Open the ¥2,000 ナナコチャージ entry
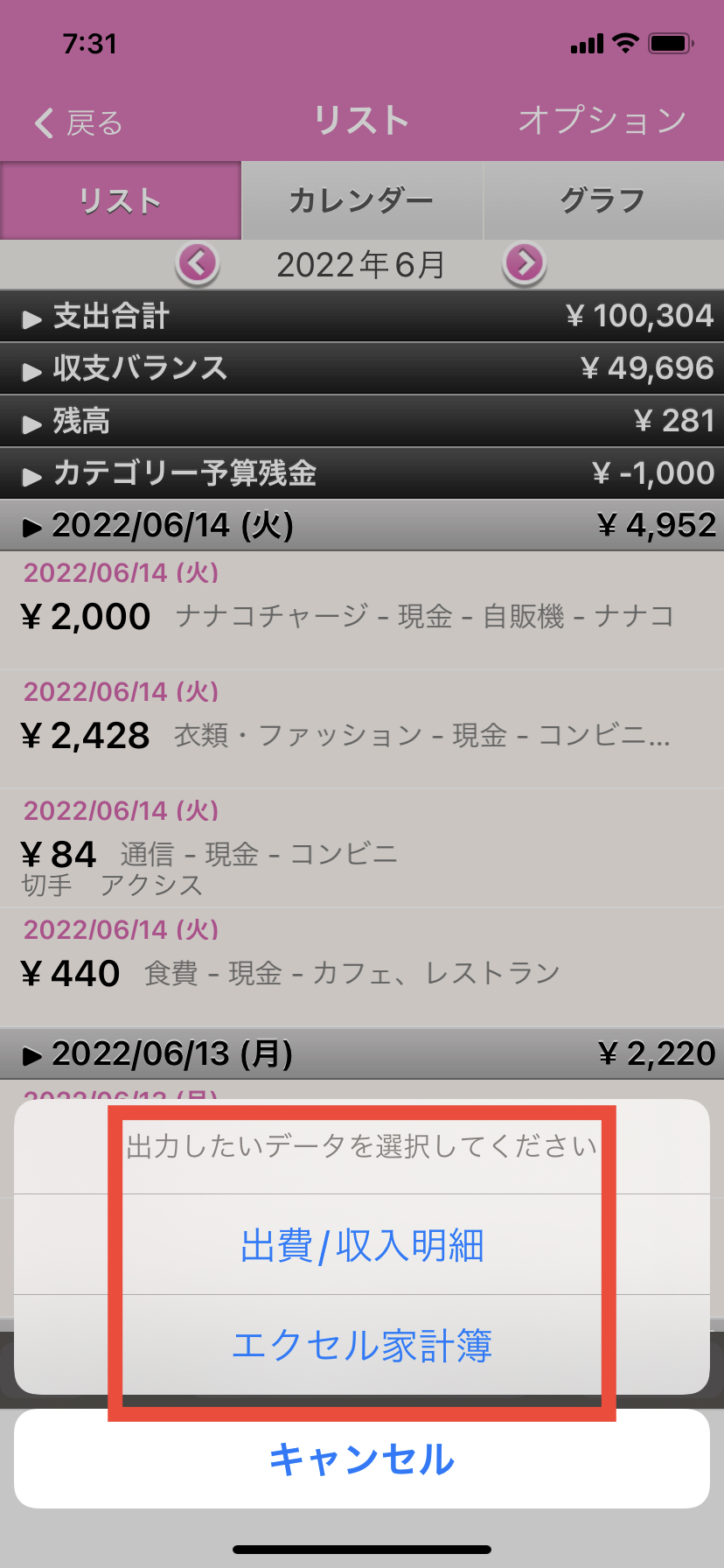The width and height of the screenshot is (724, 1568). 362,610
